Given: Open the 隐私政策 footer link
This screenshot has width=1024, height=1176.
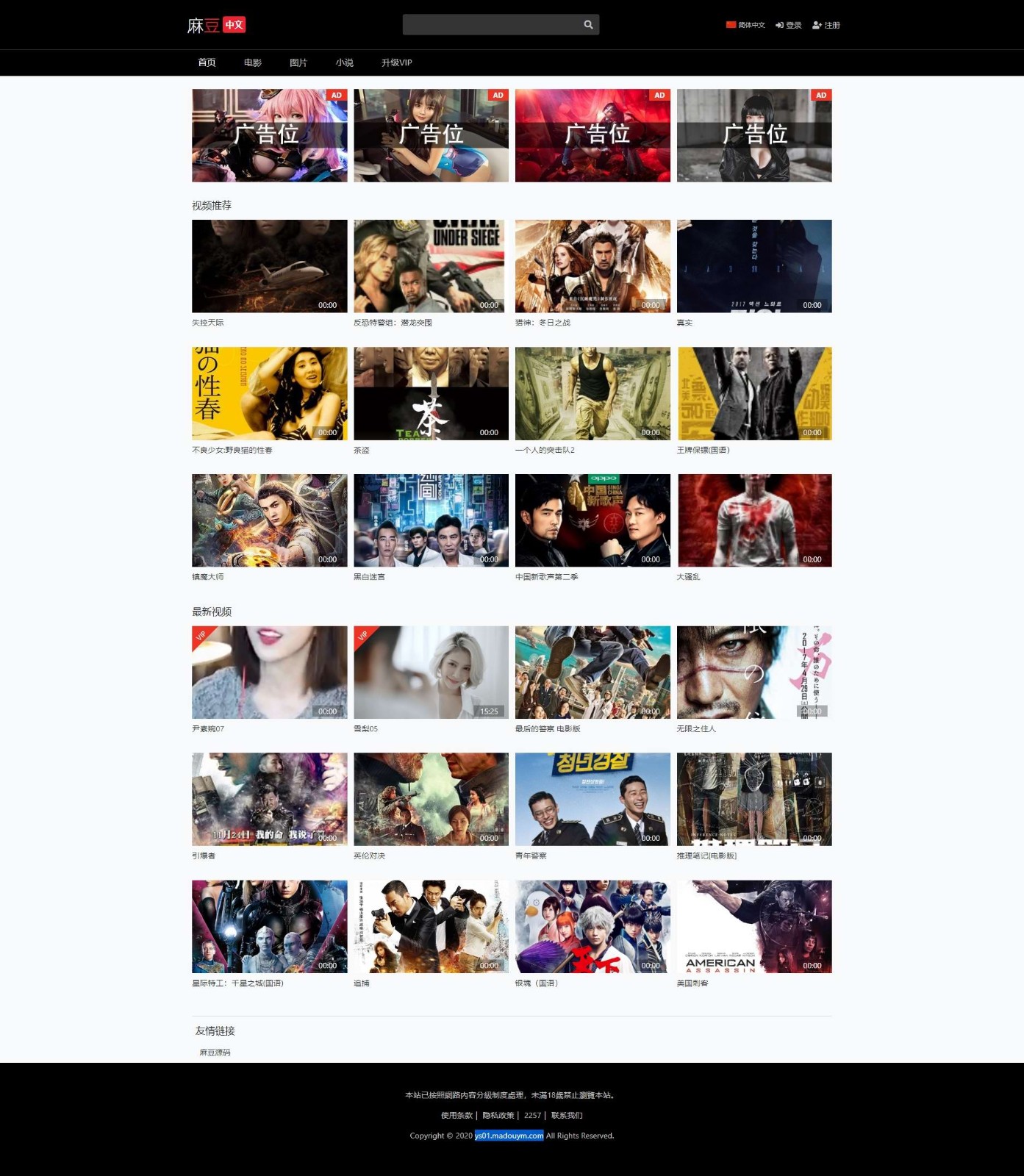Looking at the screenshot, I should 498,1115.
